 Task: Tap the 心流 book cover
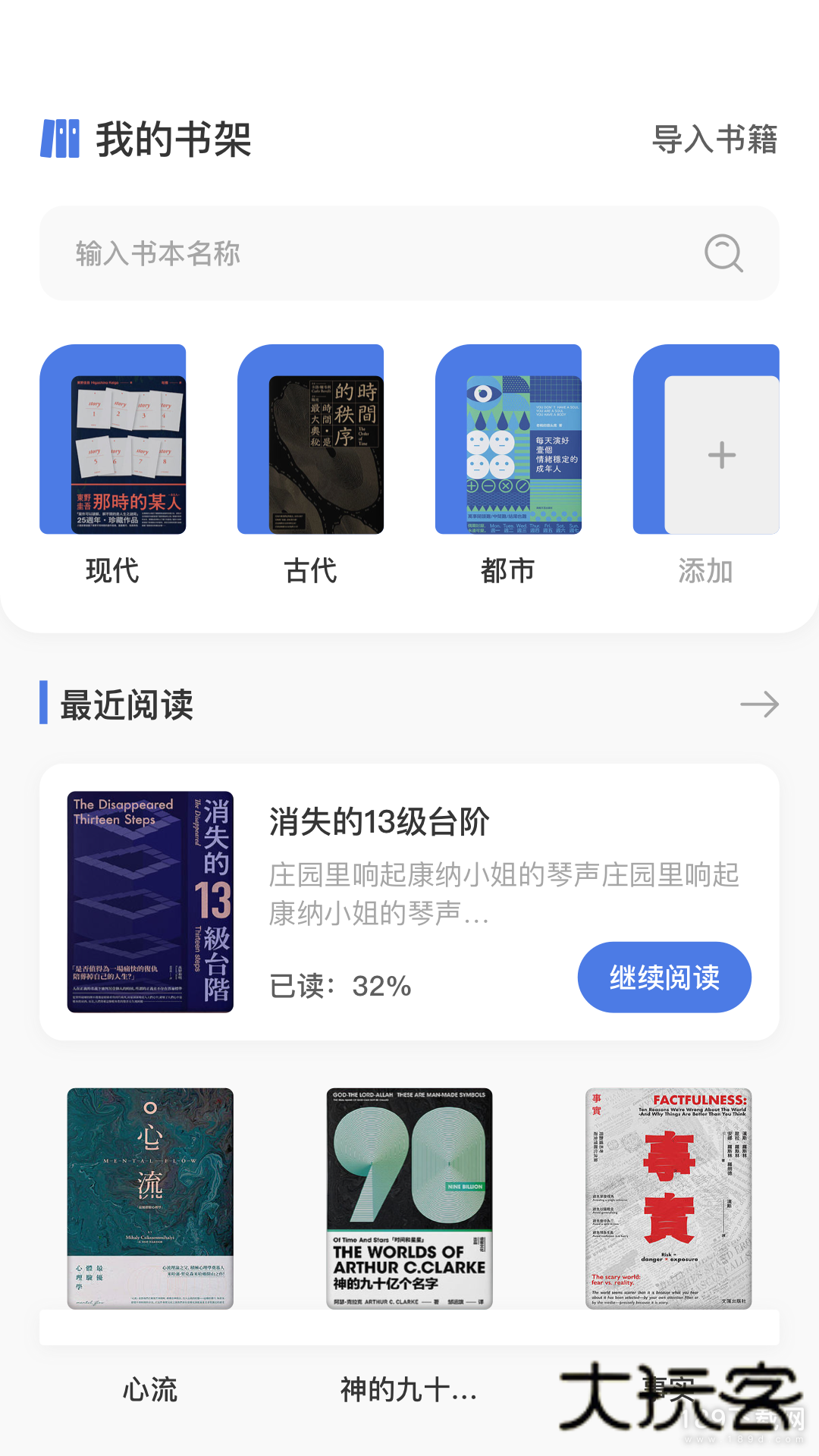click(x=149, y=1197)
